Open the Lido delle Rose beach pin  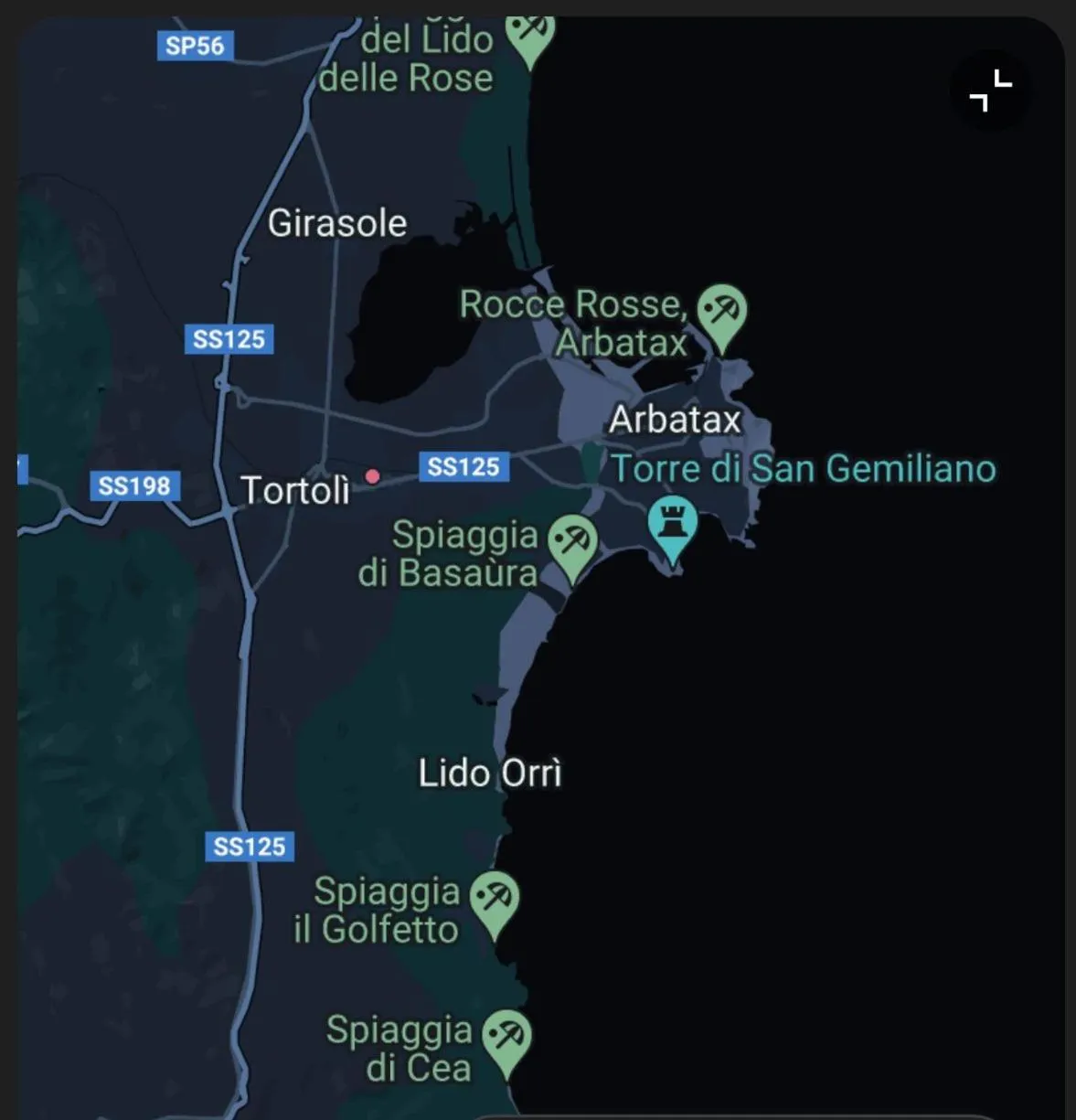530,33
